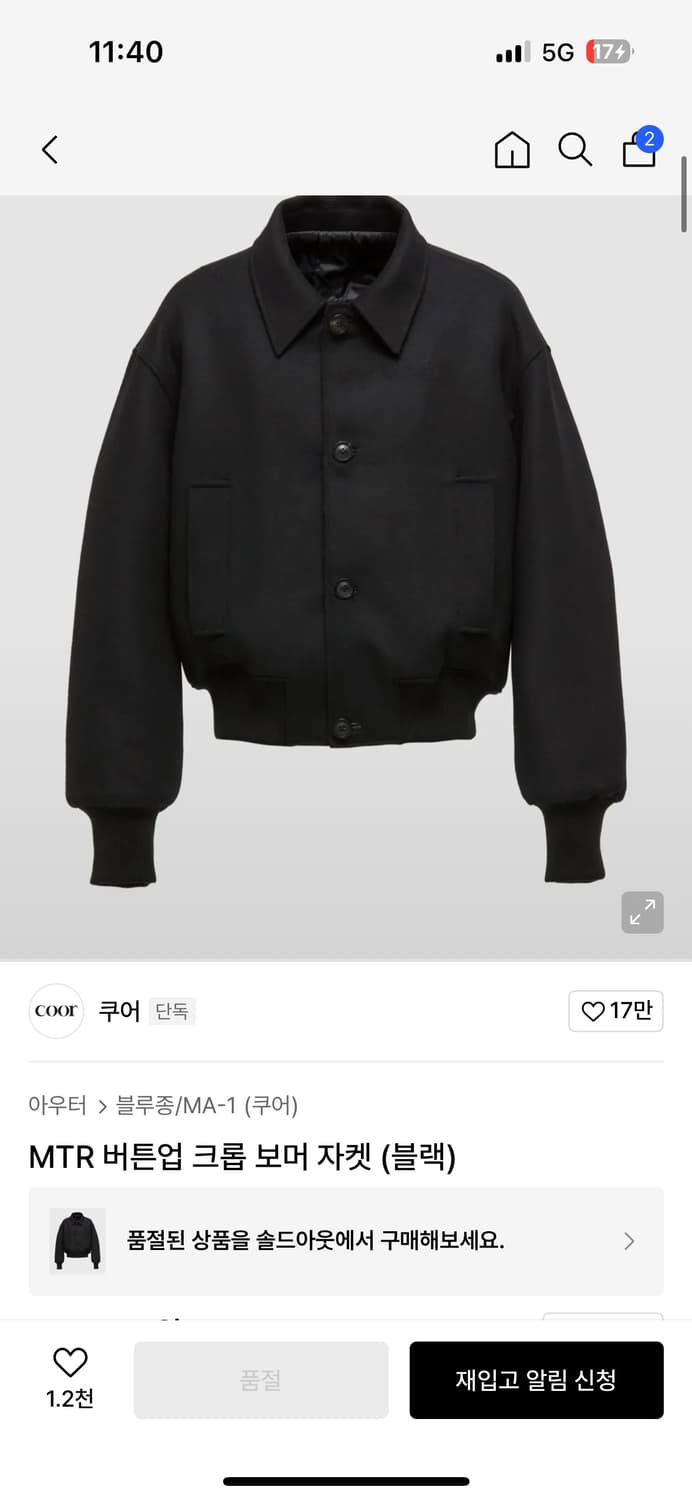
Task: Open the 아우터 category breadcrumb
Action: [58, 1105]
